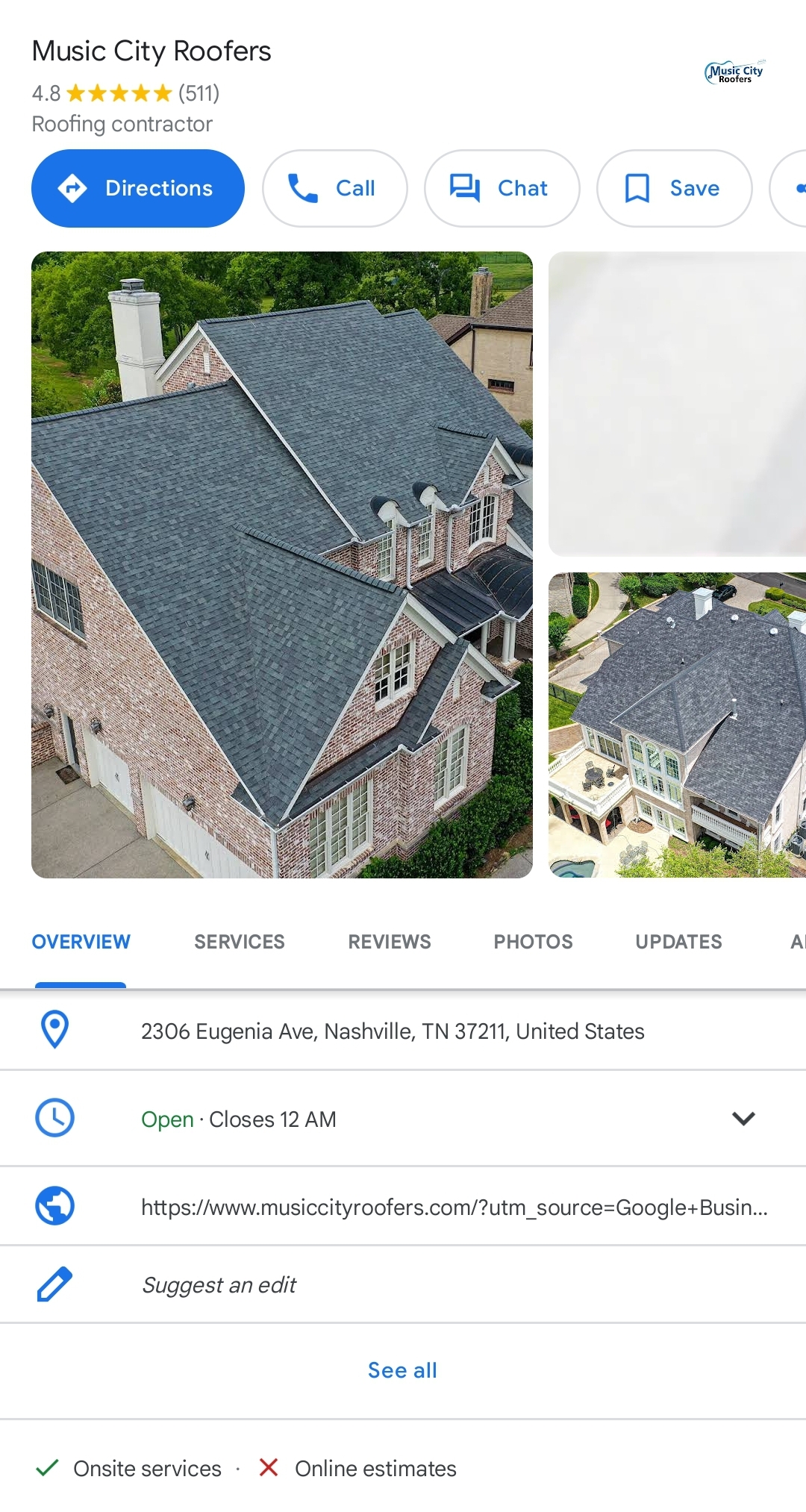Open the 2306 Eugenia Ave address row
Image resolution: width=806 pixels, height=1512 pixels.
(393, 1031)
